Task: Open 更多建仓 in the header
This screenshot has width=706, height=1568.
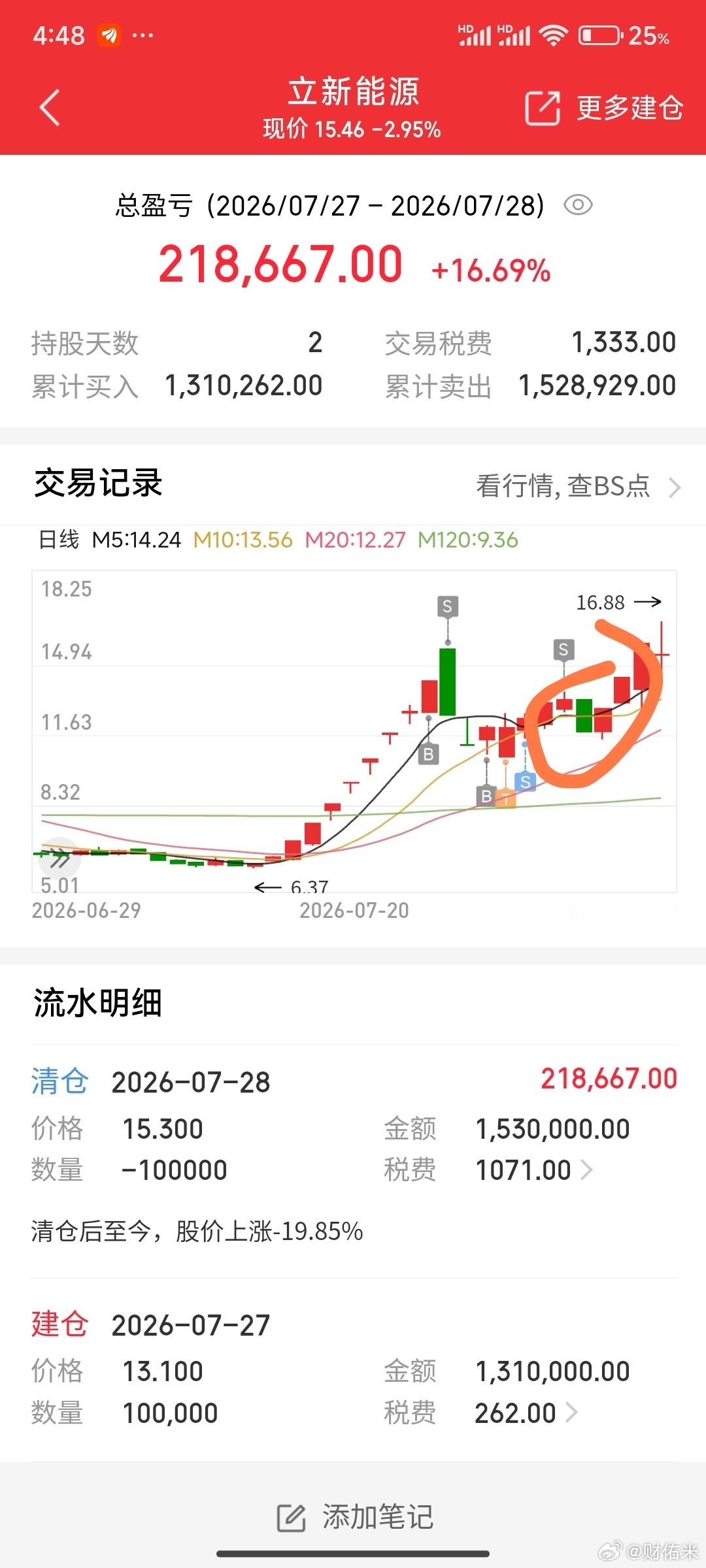Action: [605, 108]
